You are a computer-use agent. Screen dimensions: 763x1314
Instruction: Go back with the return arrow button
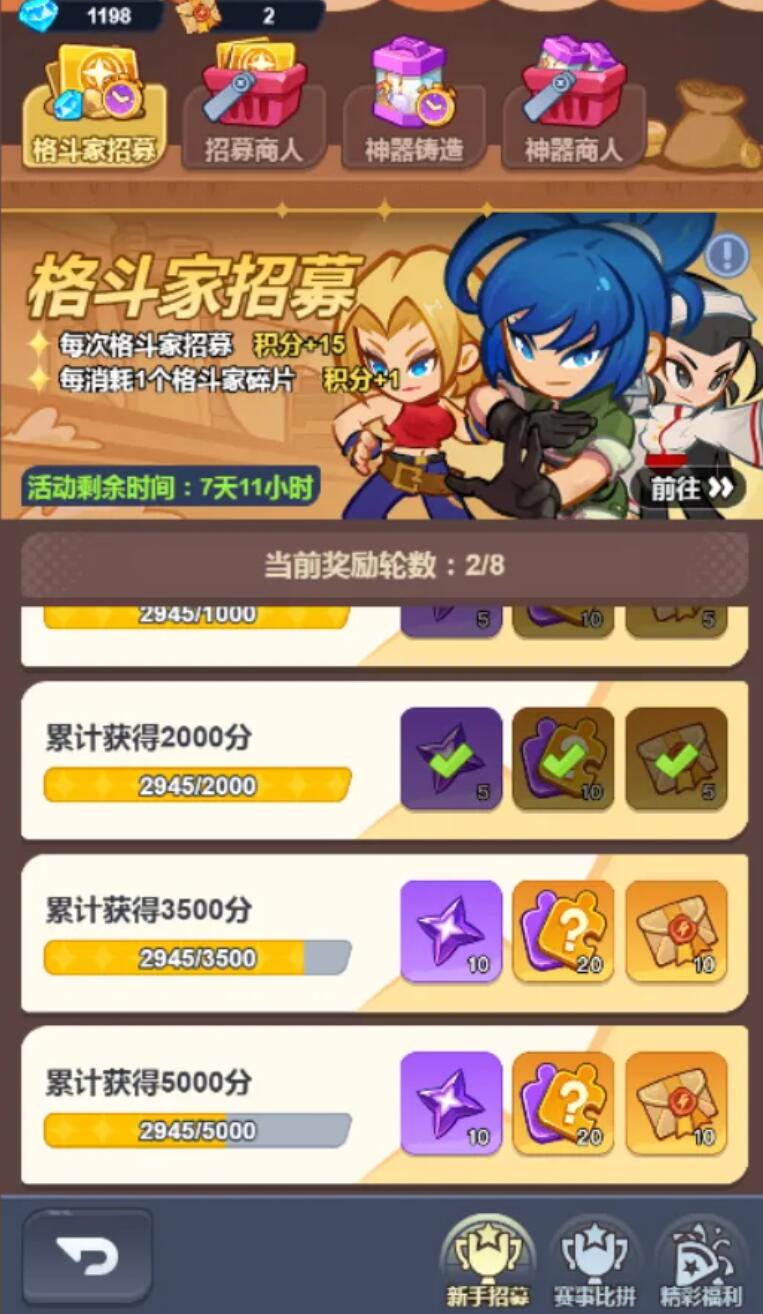pos(88,1255)
